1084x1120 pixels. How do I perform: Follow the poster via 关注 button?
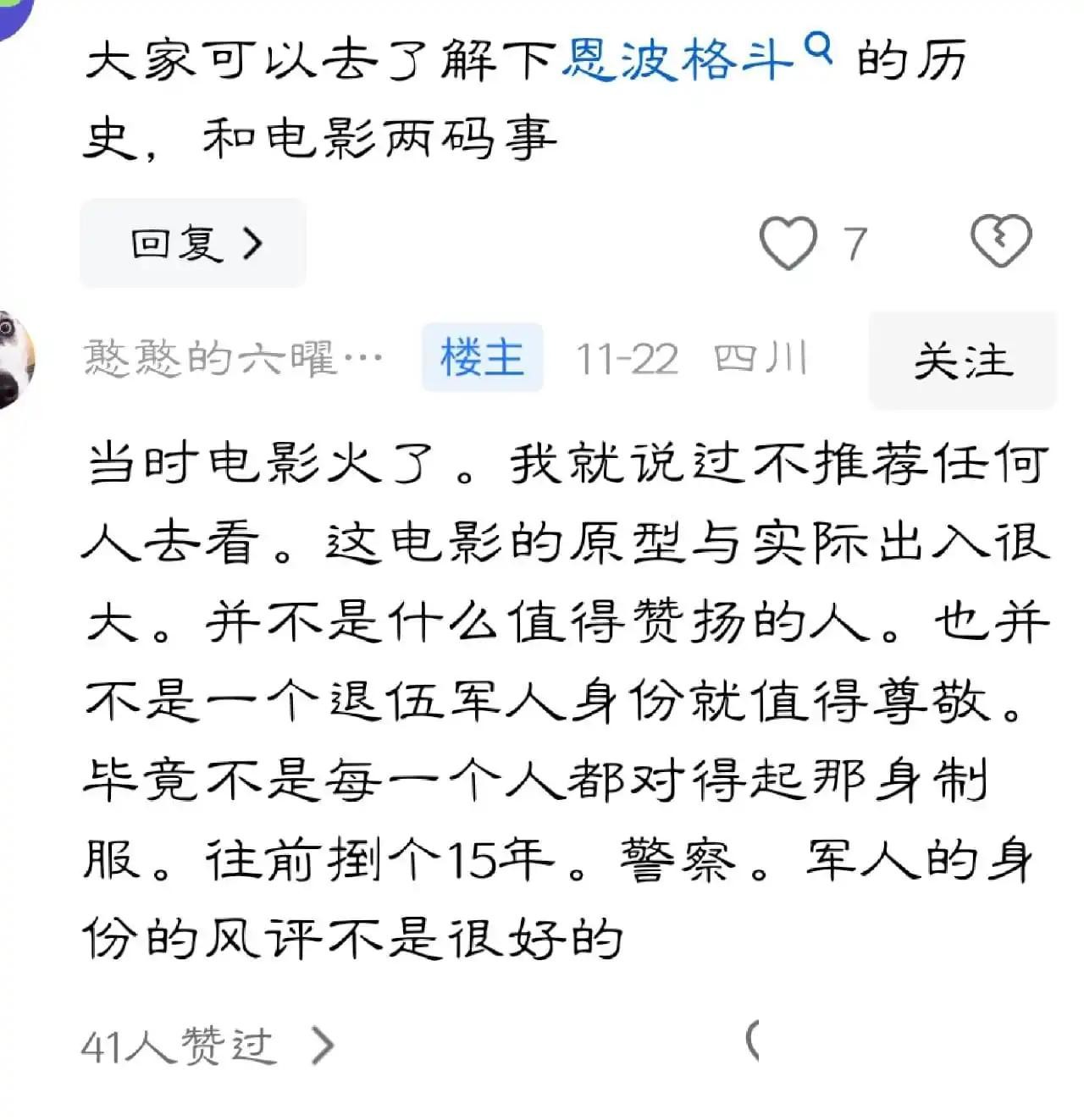962,361
